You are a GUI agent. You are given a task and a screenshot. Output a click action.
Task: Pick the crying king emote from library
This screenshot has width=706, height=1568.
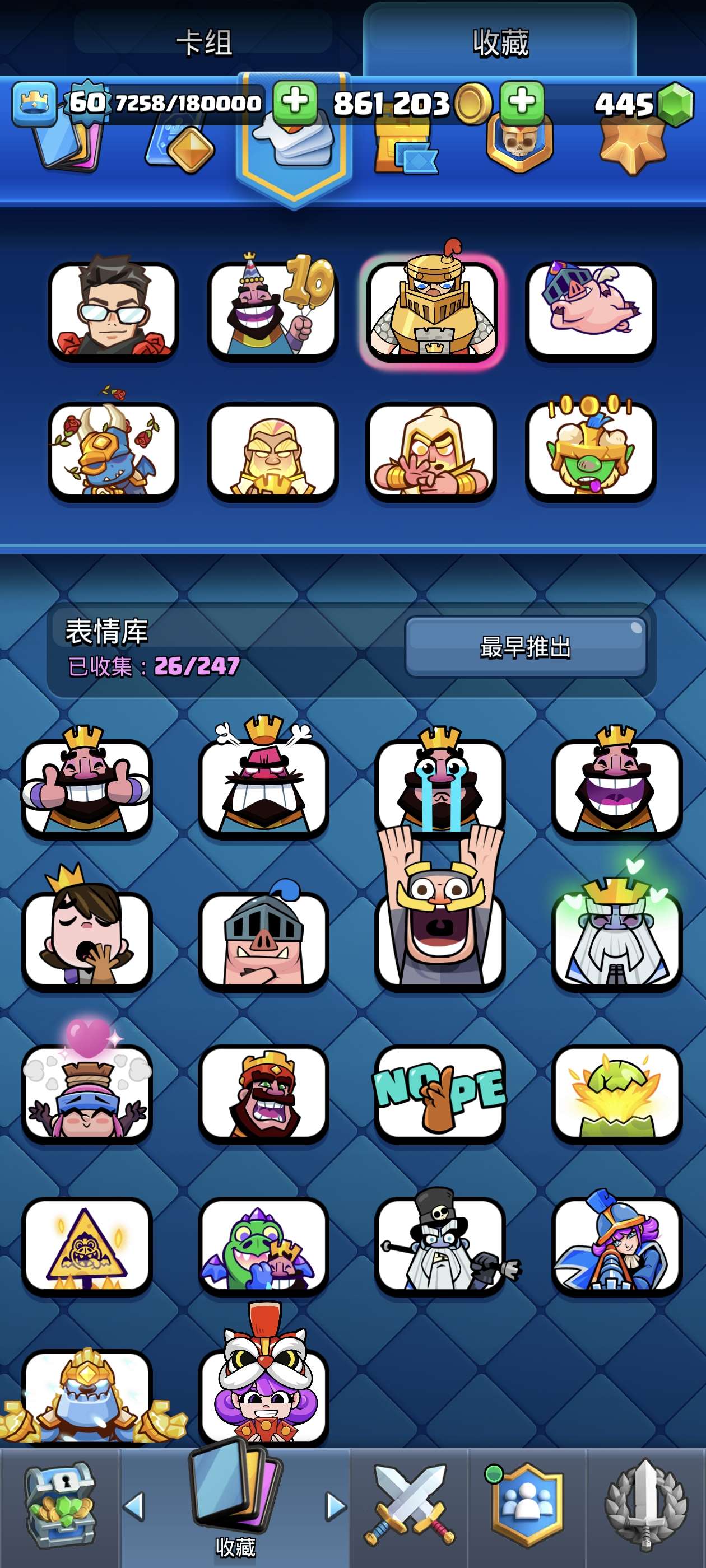(x=440, y=786)
